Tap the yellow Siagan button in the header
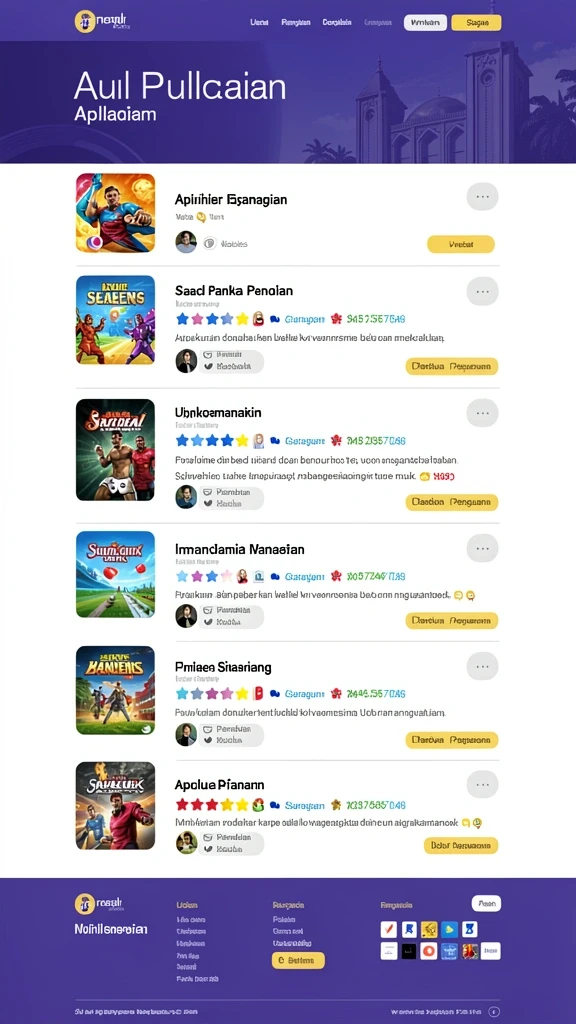Screen dimensions: 576x1024 pos(477,23)
